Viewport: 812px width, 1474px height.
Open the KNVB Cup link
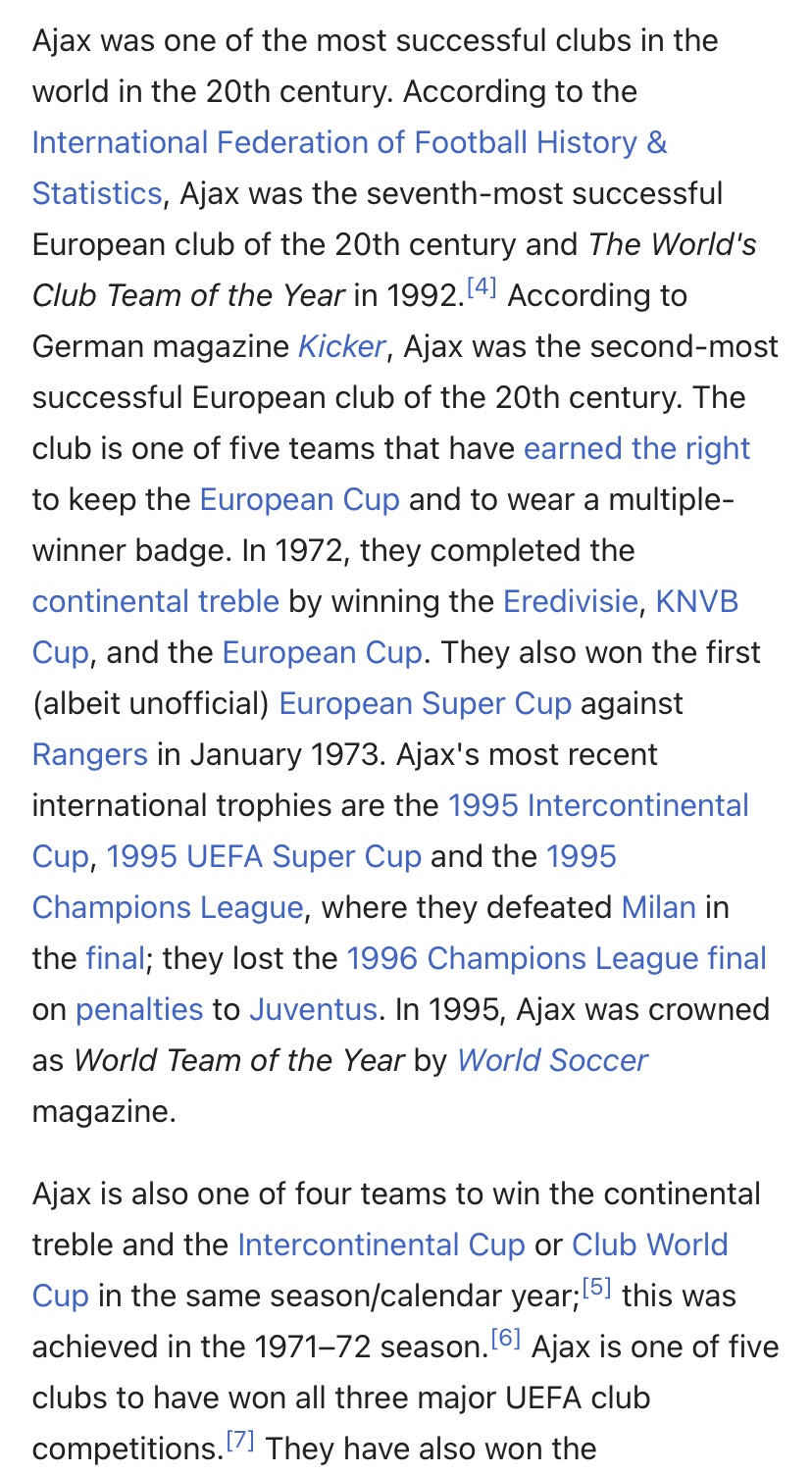(x=696, y=602)
